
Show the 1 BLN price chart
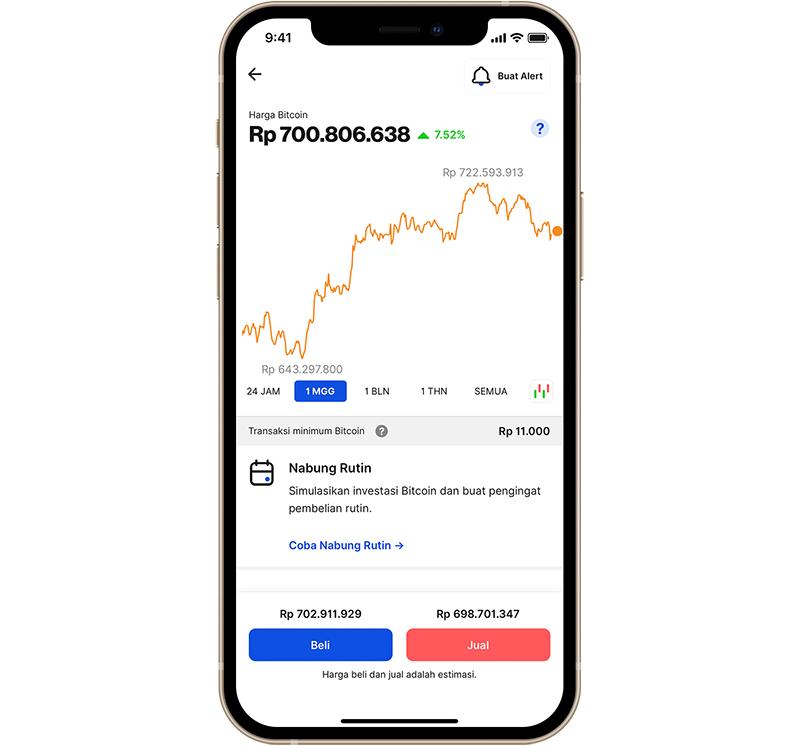377,391
